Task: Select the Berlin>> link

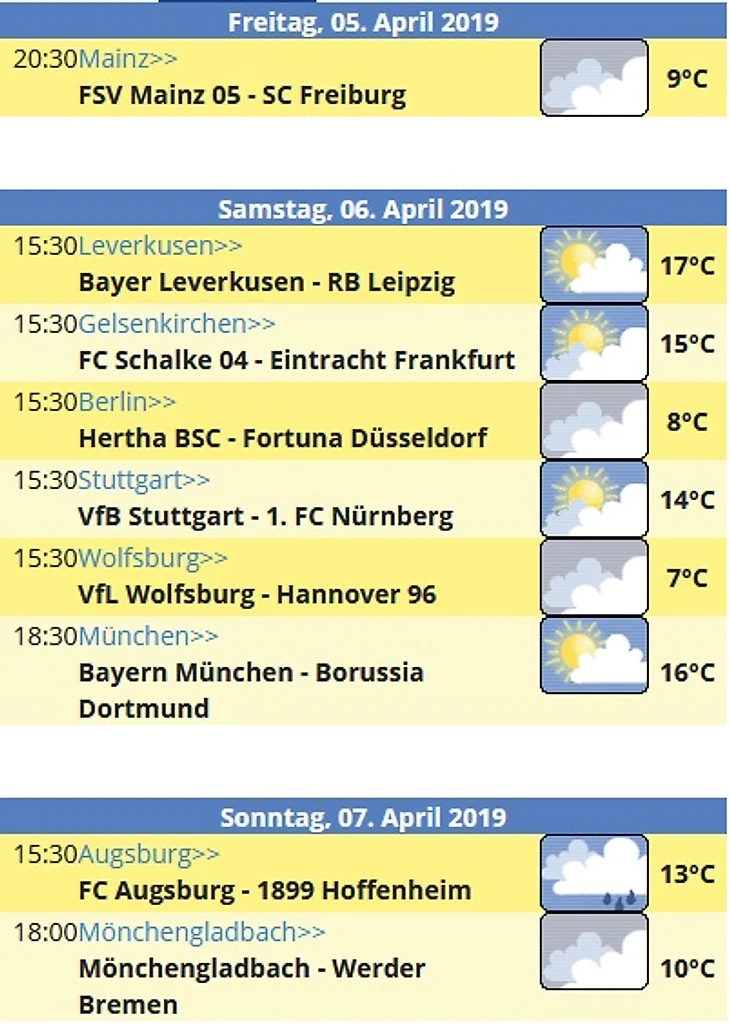Action: point(127,402)
